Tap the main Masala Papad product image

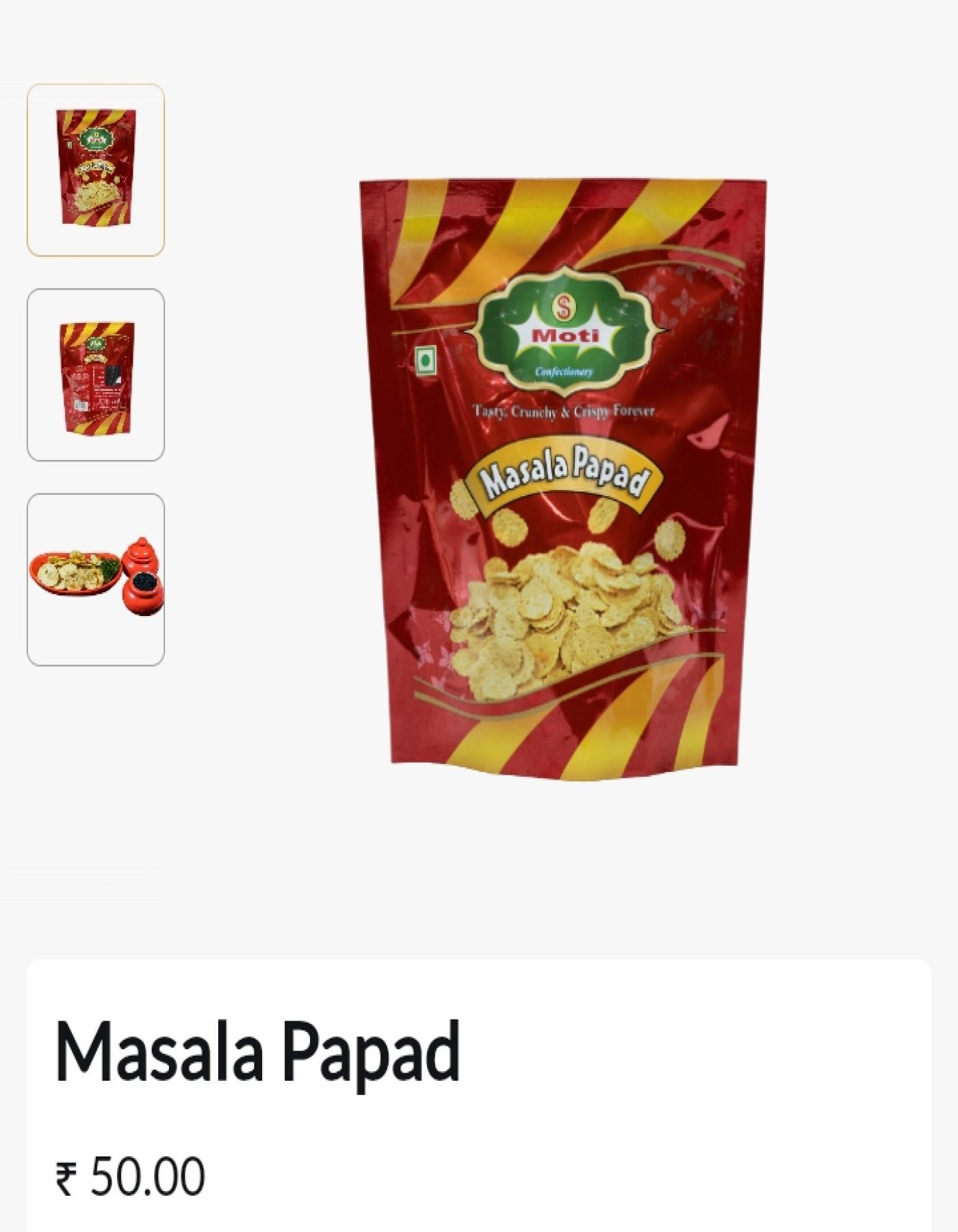click(x=562, y=479)
